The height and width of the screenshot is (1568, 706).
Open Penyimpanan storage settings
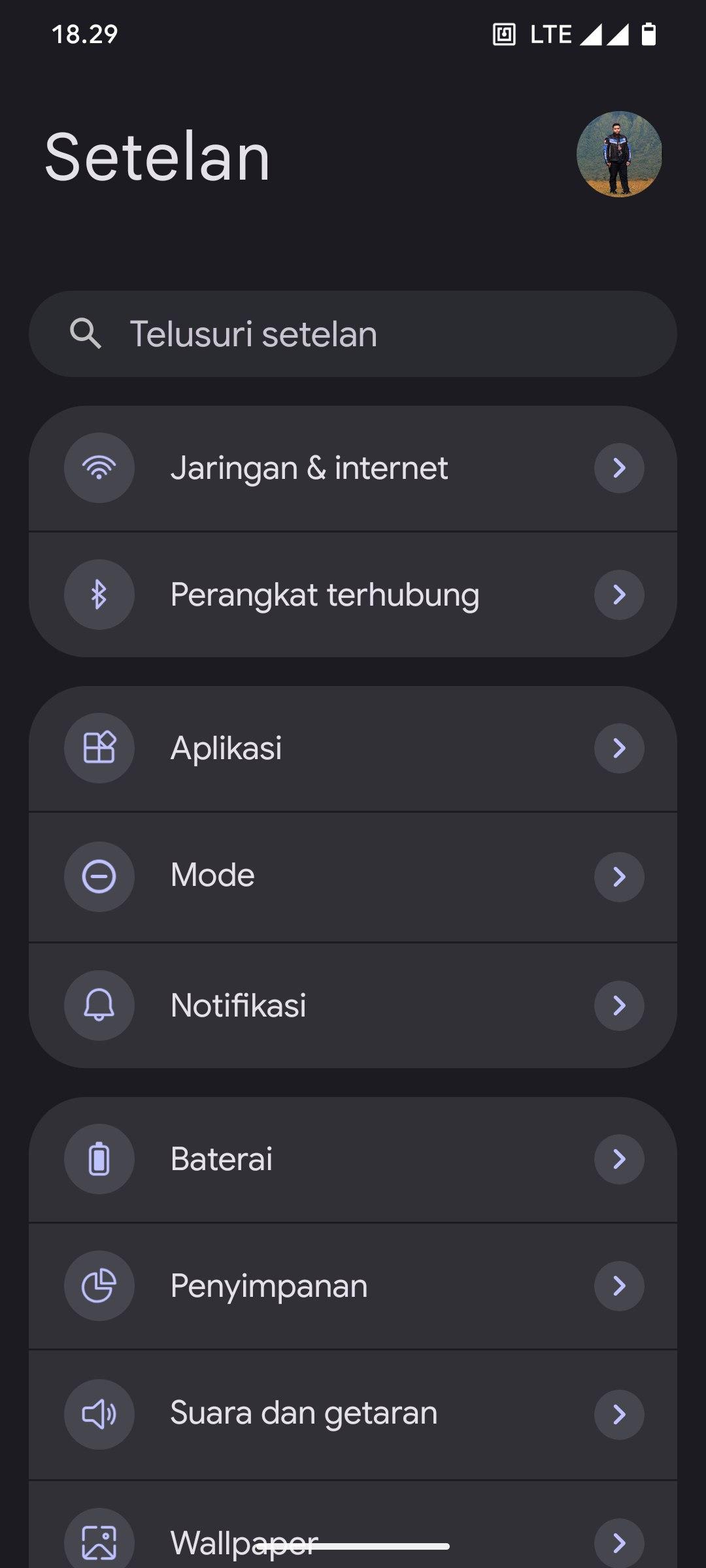[x=353, y=1286]
